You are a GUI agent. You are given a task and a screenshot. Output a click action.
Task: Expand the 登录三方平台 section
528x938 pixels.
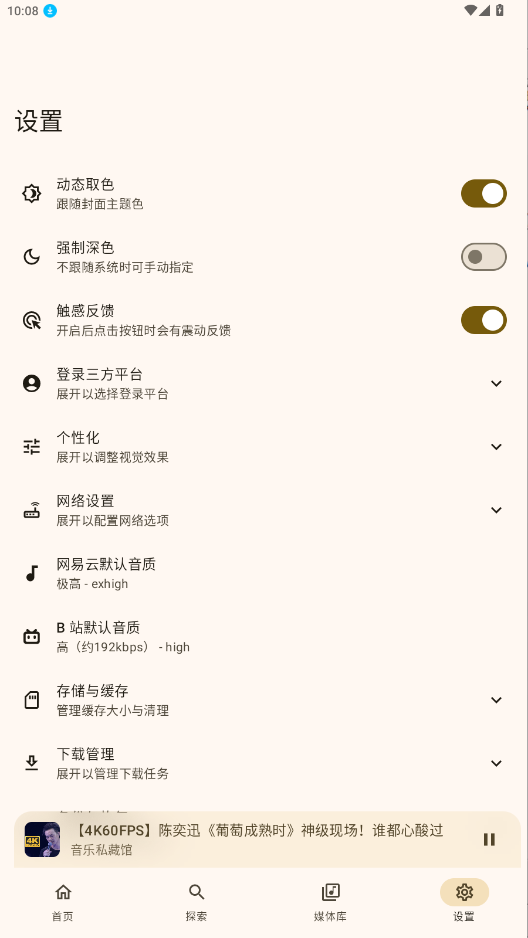264,383
